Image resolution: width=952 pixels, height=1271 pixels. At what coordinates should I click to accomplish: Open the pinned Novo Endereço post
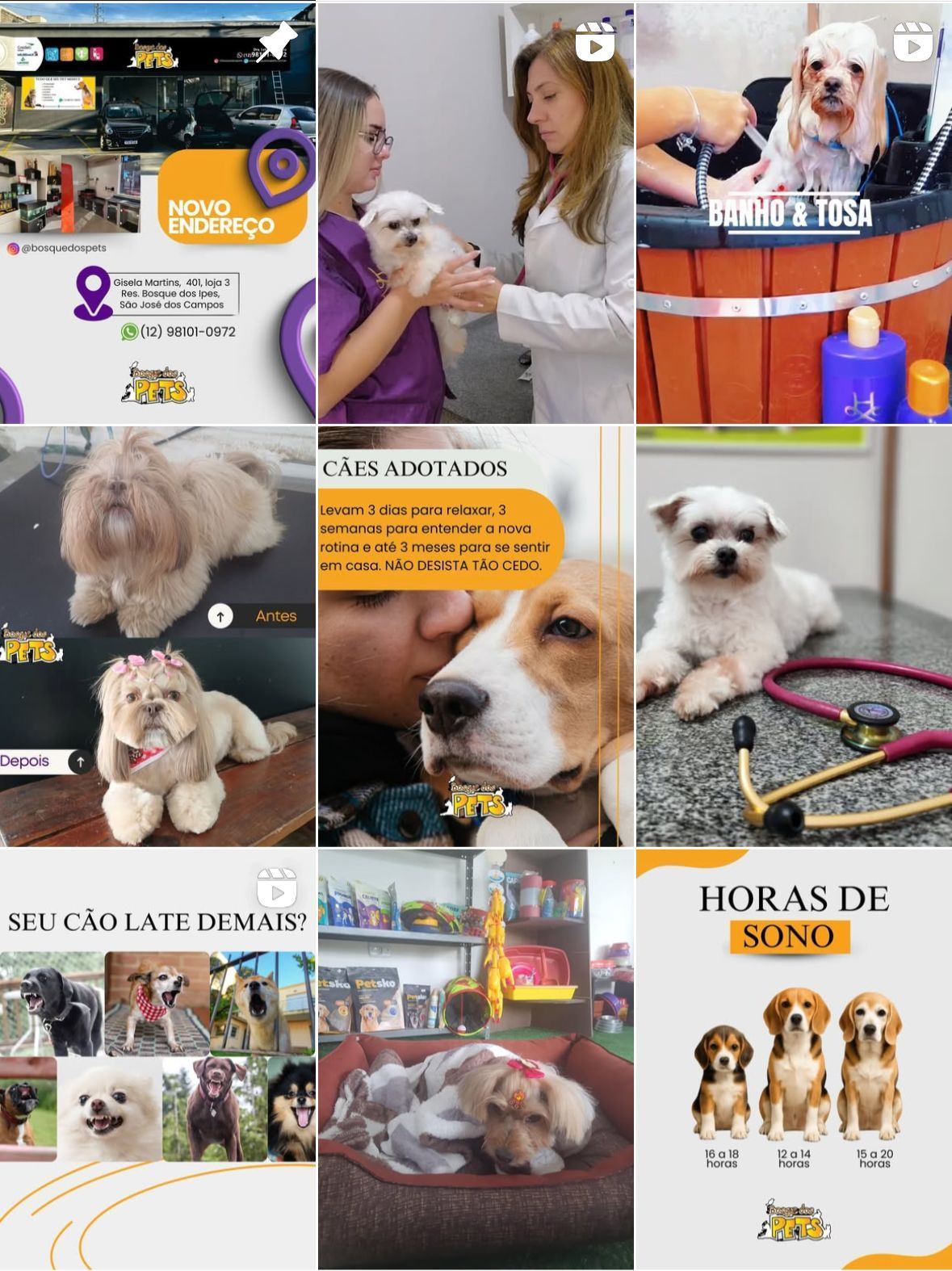(x=157, y=213)
